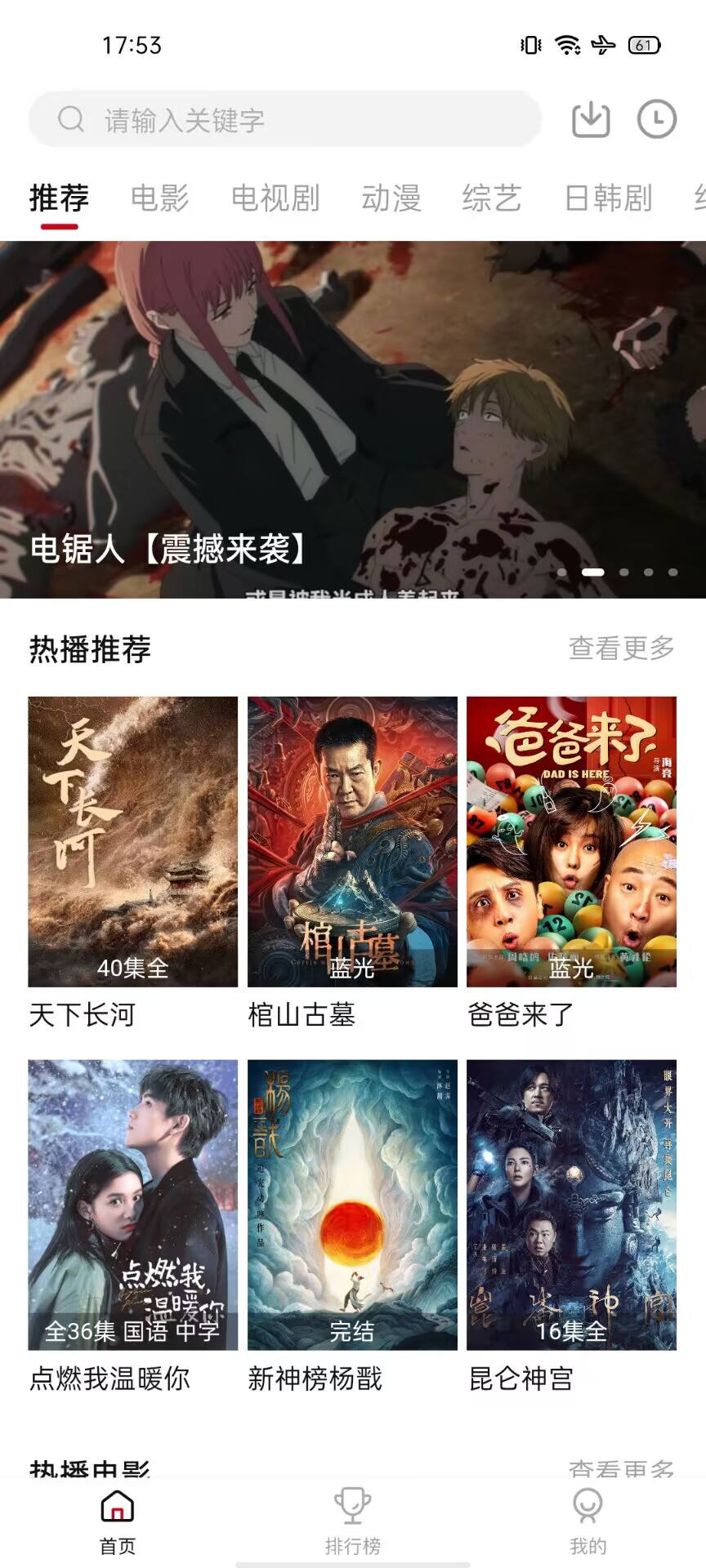Open the 点燃我温暖你 poster
The image size is (706, 1568).
coord(133,1205)
